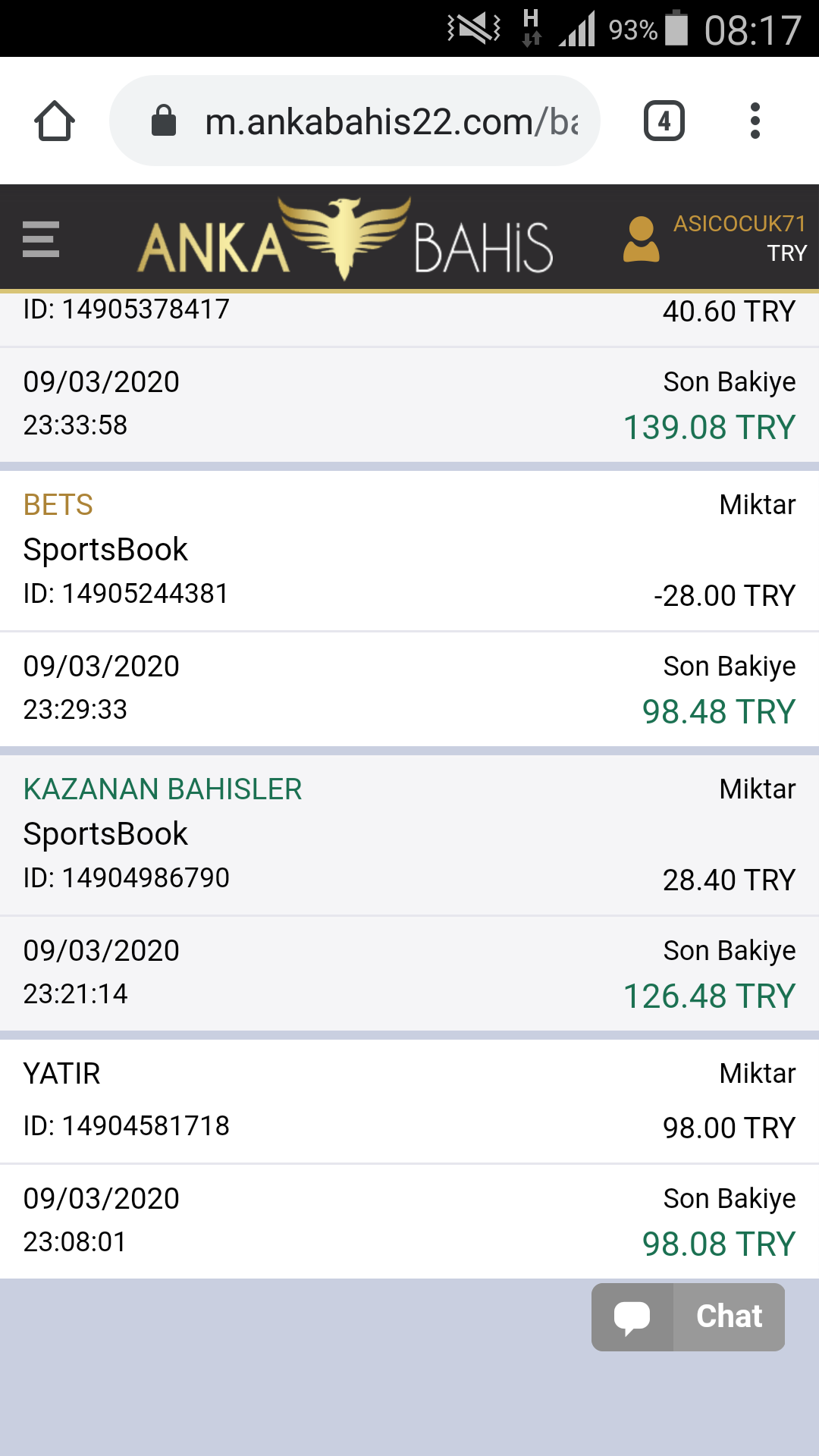The height and width of the screenshot is (1456, 819).
Task: Open the site hamburger menu
Action: coord(41,239)
